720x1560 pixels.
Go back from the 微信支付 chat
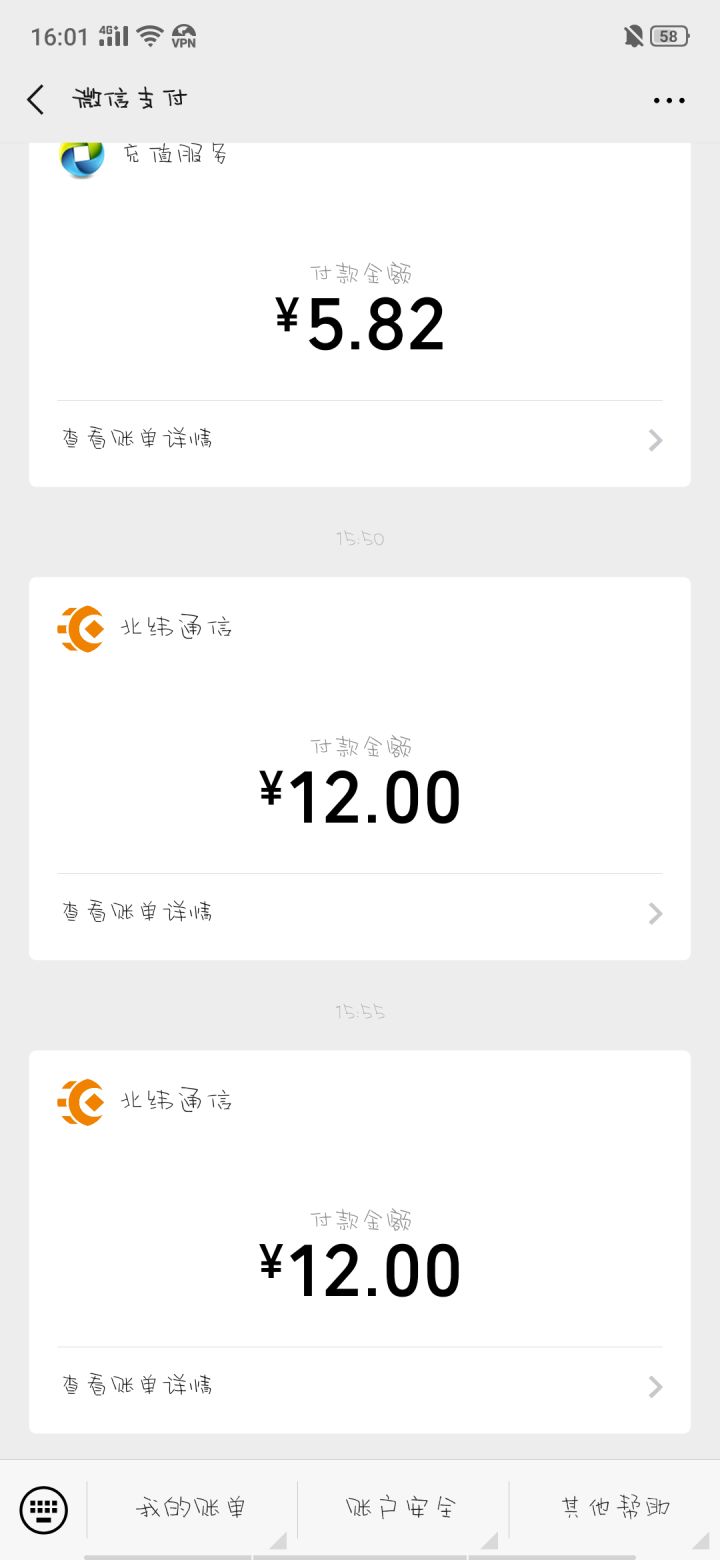tap(36, 99)
